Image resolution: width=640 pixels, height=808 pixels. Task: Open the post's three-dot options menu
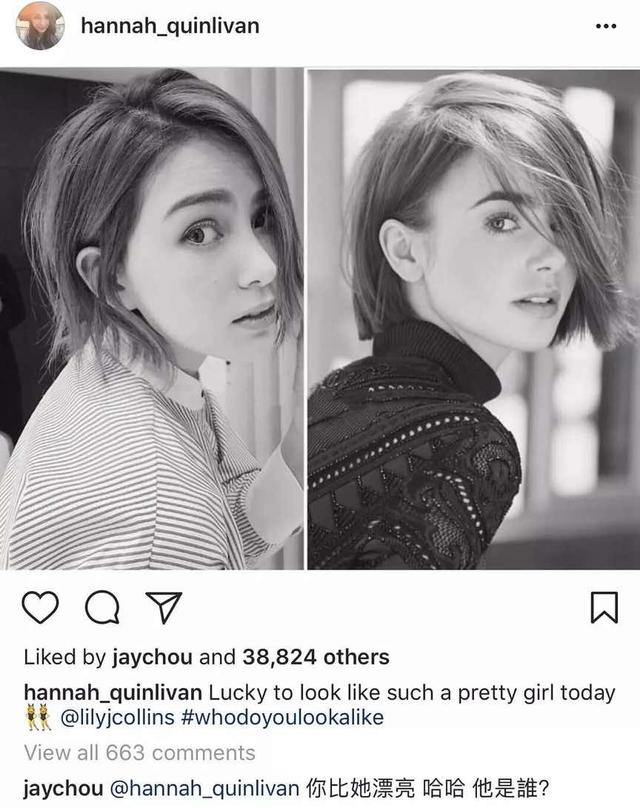click(x=606, y=27)
